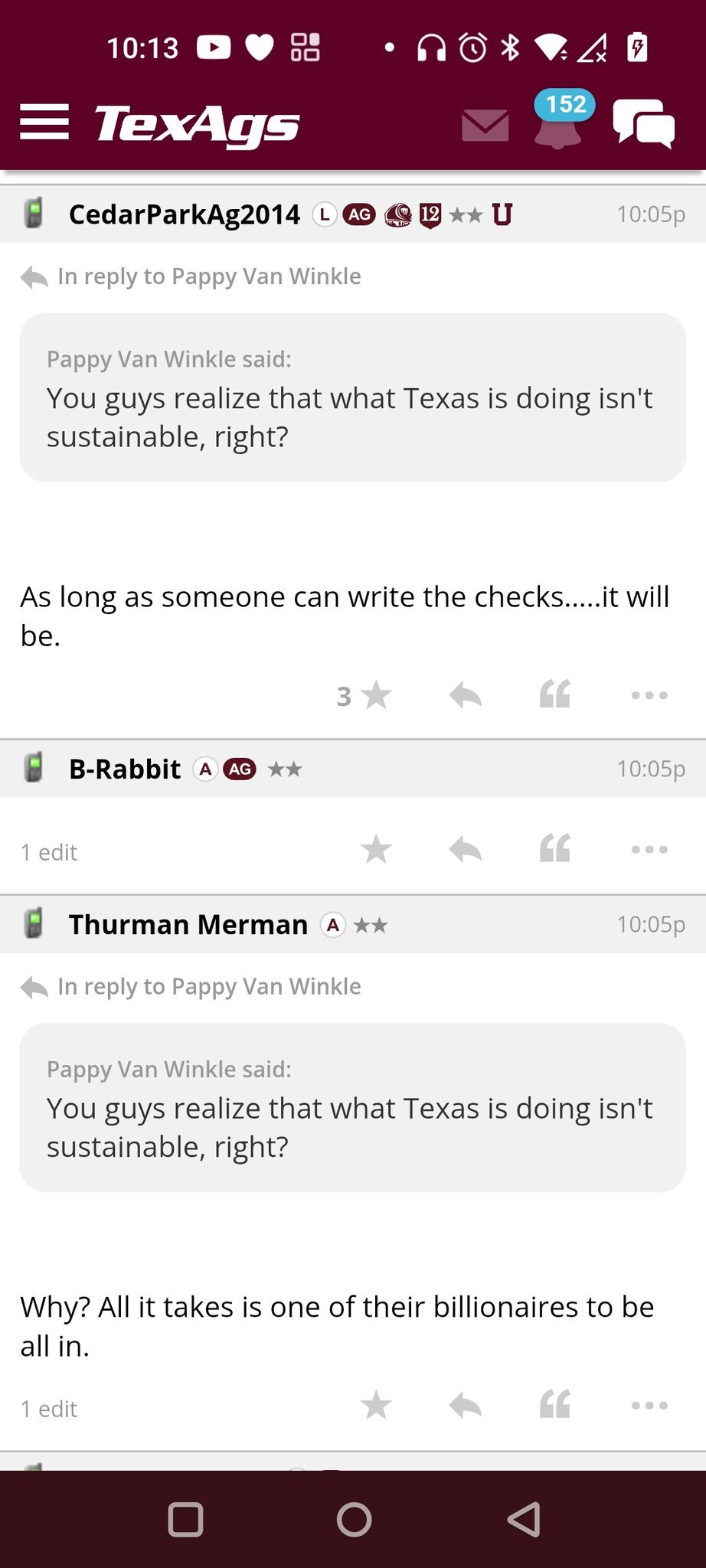Reply to CedarParkAg2014's post
Image resolution: width=706 pixels, height=1568 pixels.
pos(465,695)
